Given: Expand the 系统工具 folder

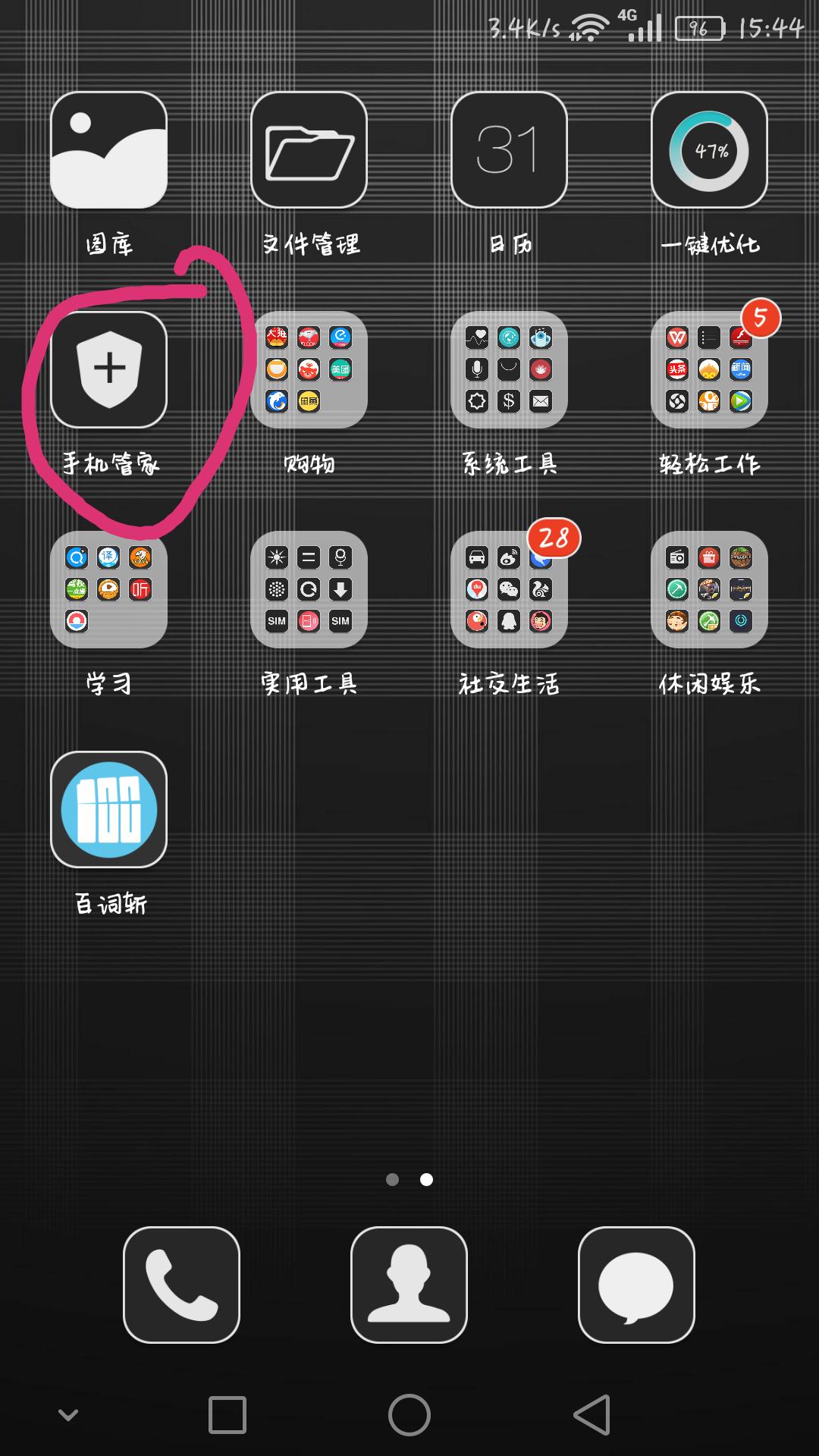Looking at the screenshot, I should pyautogui.click(x=509, y=370).
